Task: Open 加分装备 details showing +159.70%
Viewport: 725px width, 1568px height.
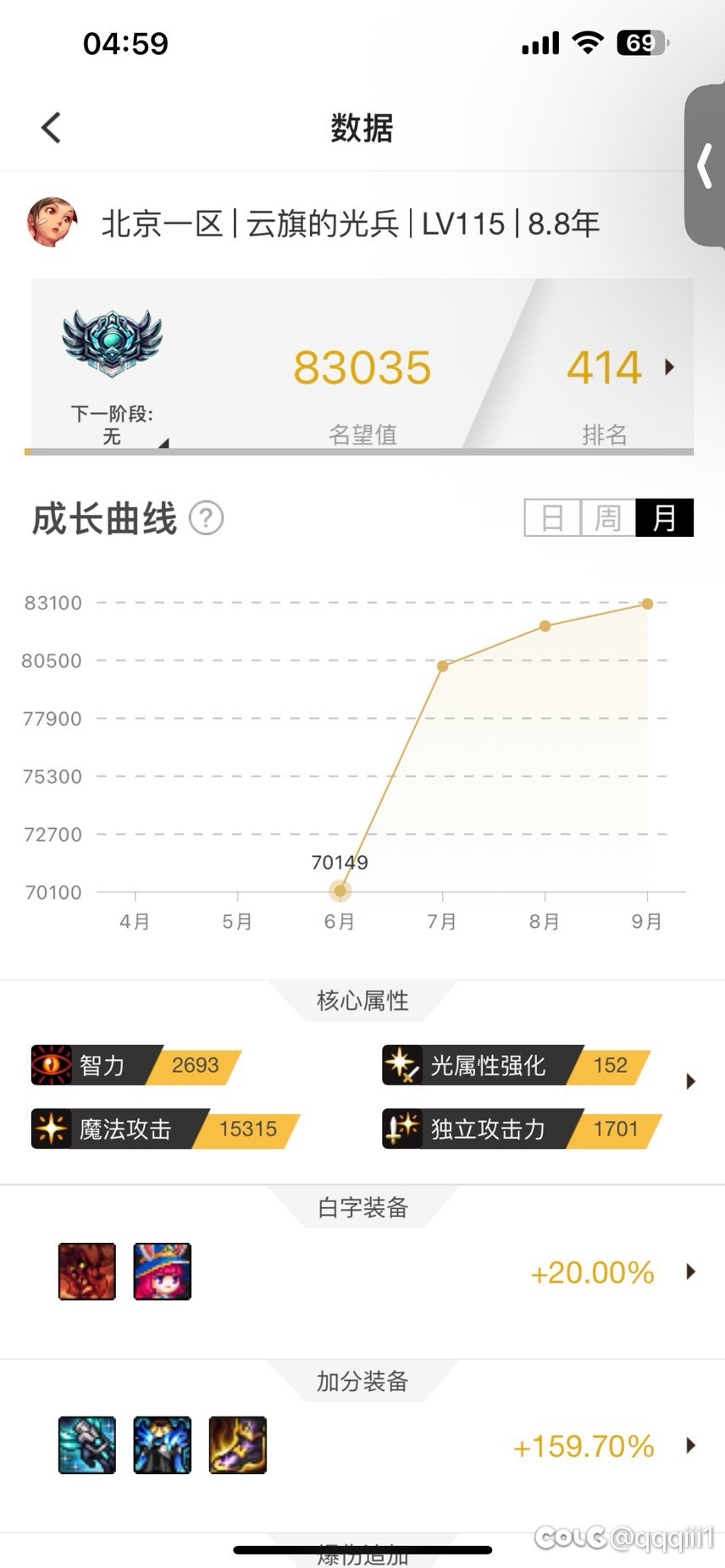Action: 690,1445
